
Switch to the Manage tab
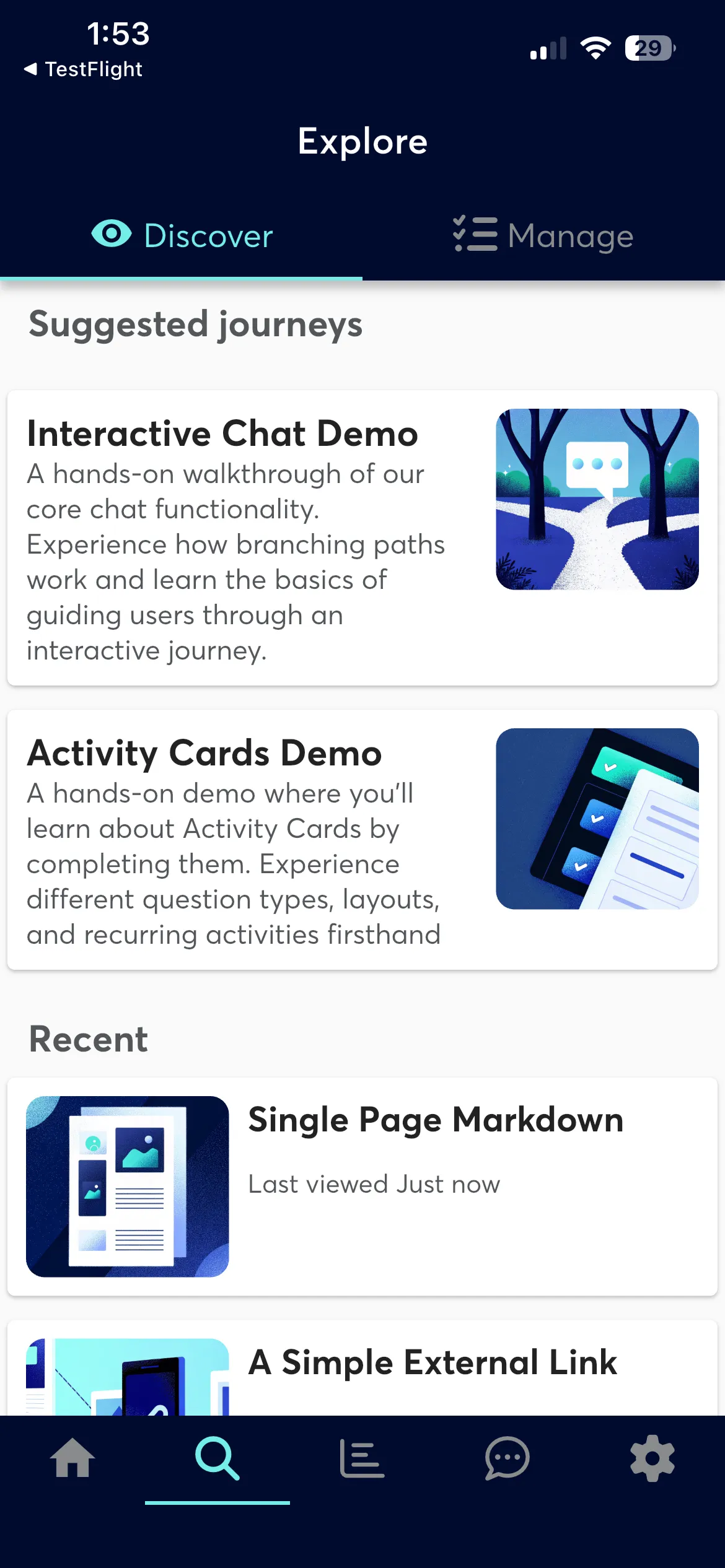click(x=543, y=236)
